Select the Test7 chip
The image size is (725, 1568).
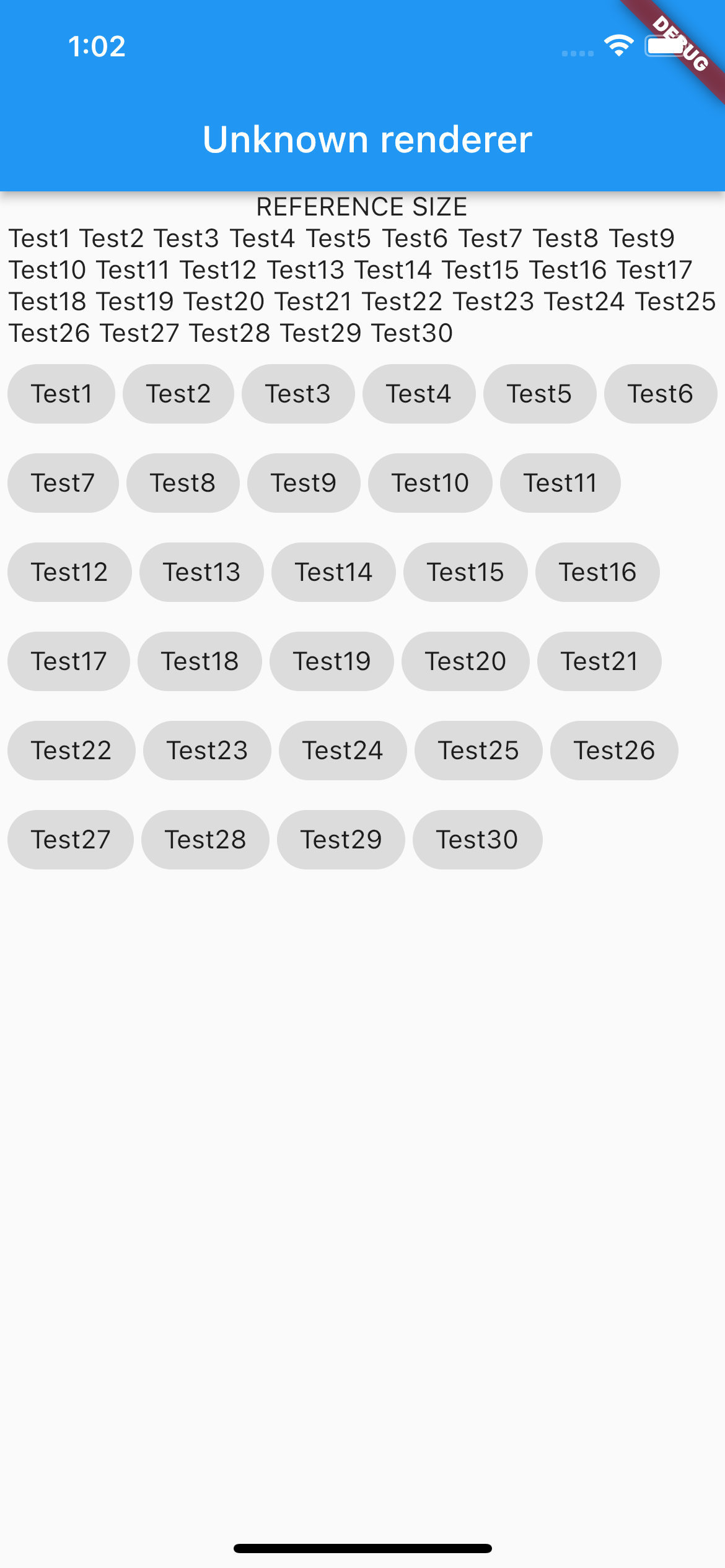(x=63, y=483)
